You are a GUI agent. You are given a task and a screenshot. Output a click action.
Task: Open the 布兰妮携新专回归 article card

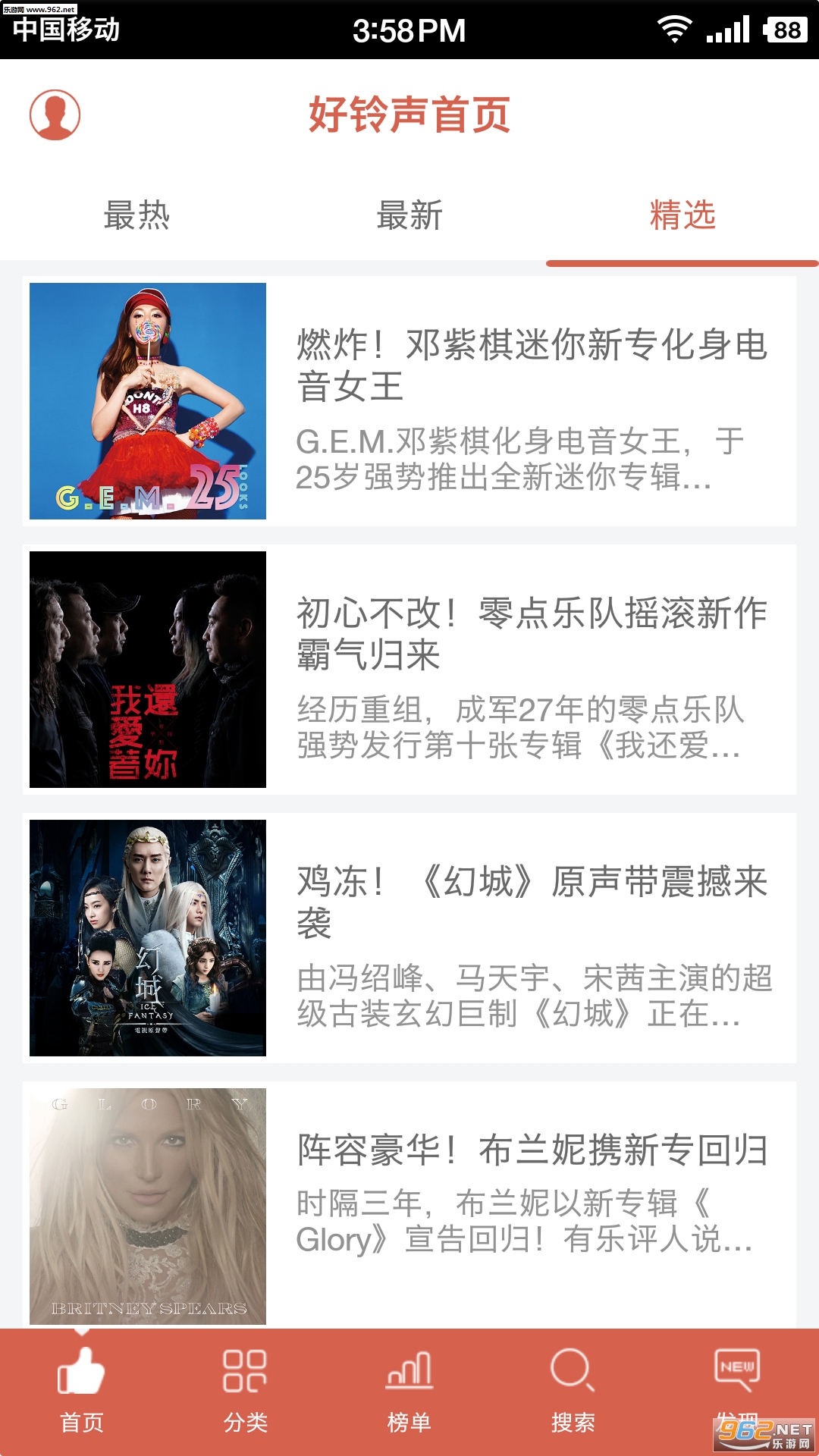[x=409, y=1206]
